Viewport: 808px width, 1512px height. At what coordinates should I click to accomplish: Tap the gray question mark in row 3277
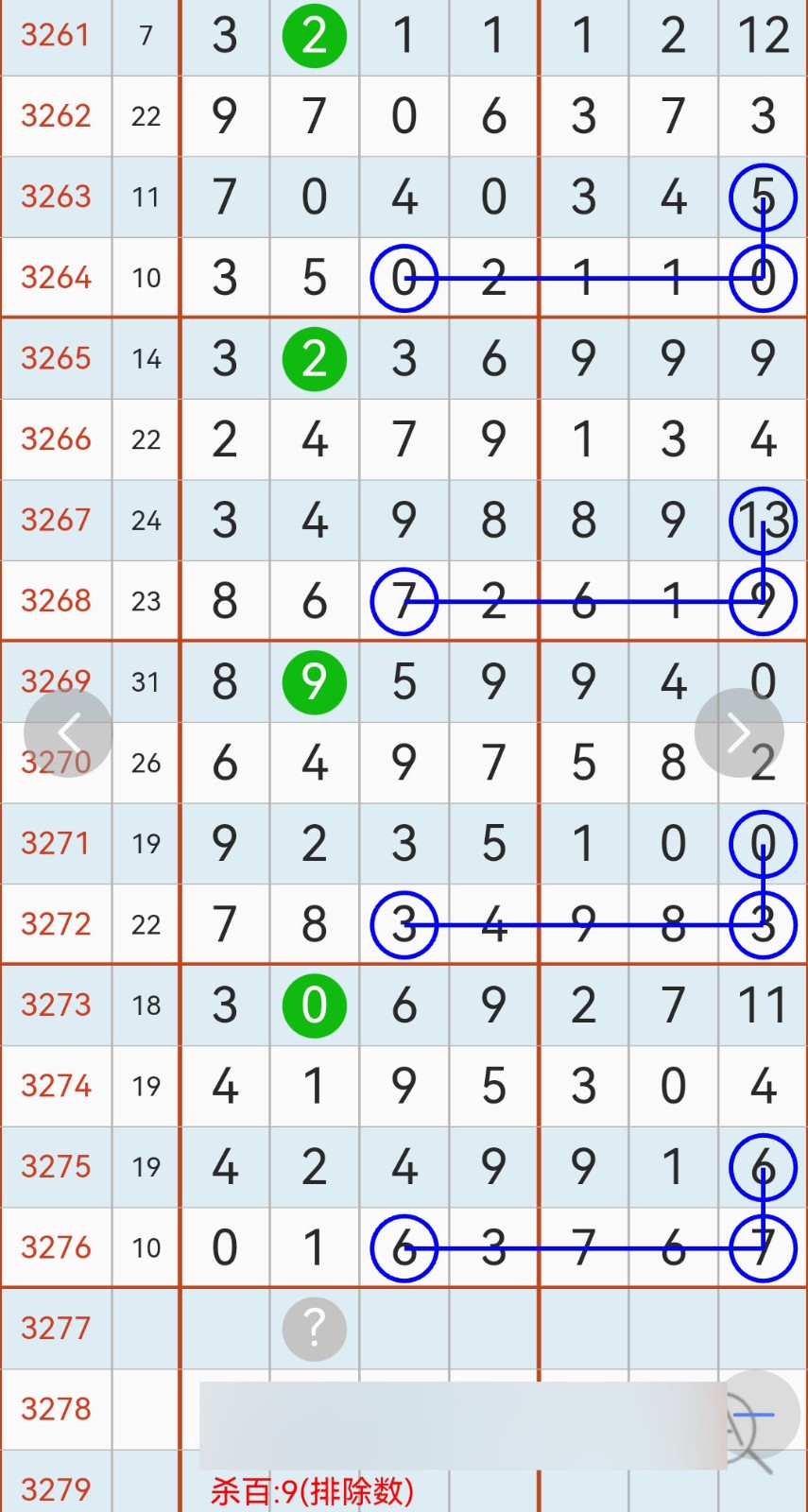314,1329
